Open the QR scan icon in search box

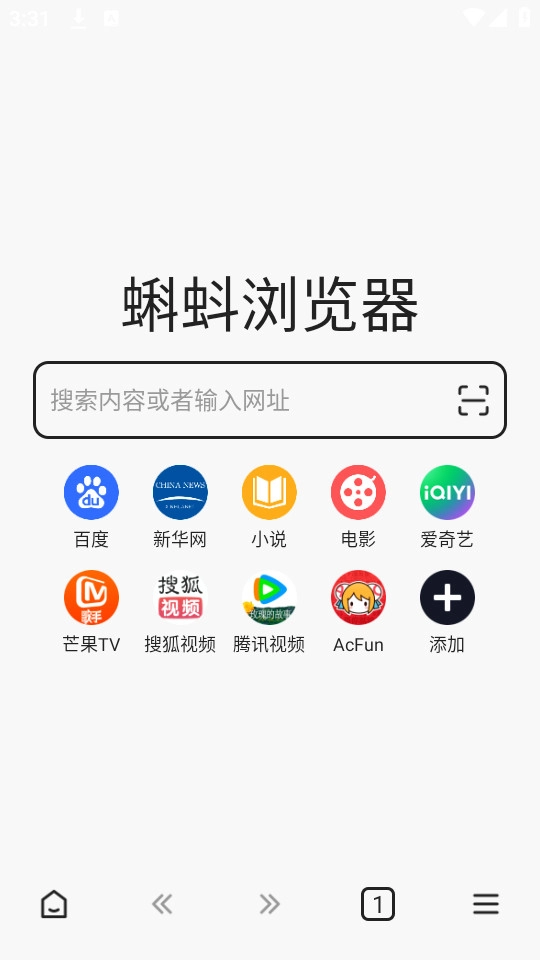pyautogui.click(x=473, y=400)
